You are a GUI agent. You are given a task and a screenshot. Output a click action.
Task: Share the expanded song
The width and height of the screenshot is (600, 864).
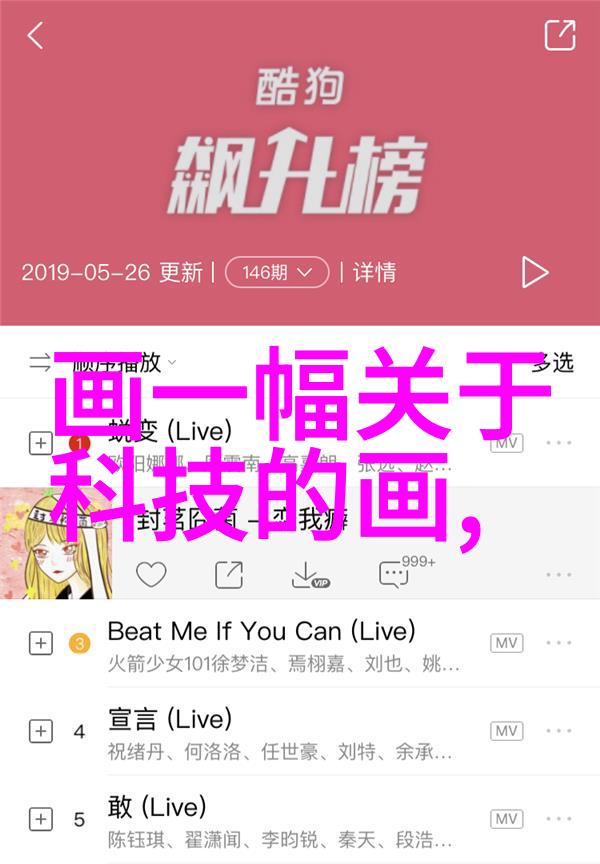228,574
